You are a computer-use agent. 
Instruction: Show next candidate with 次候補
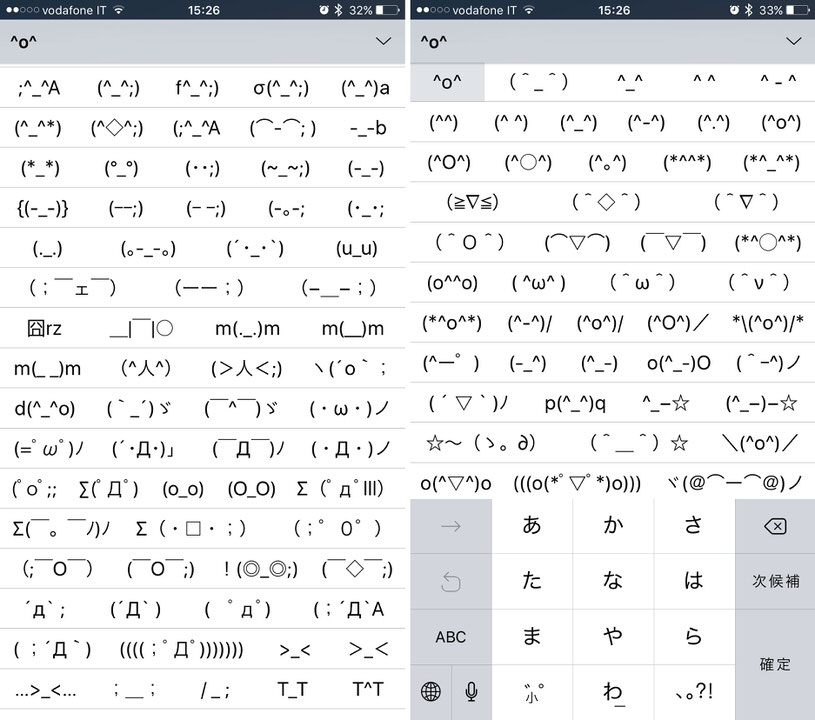775,581
